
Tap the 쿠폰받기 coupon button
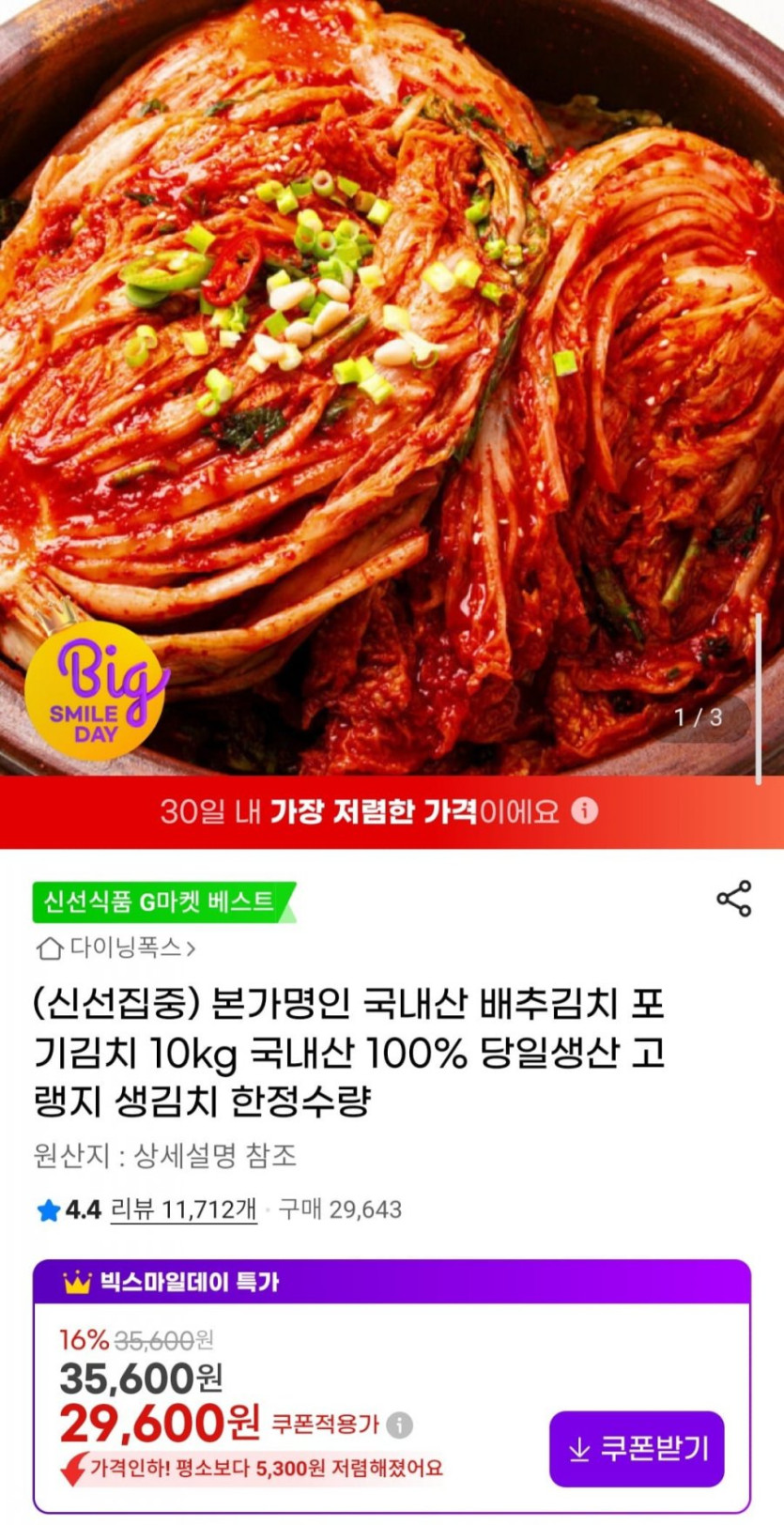point(637,1449)
